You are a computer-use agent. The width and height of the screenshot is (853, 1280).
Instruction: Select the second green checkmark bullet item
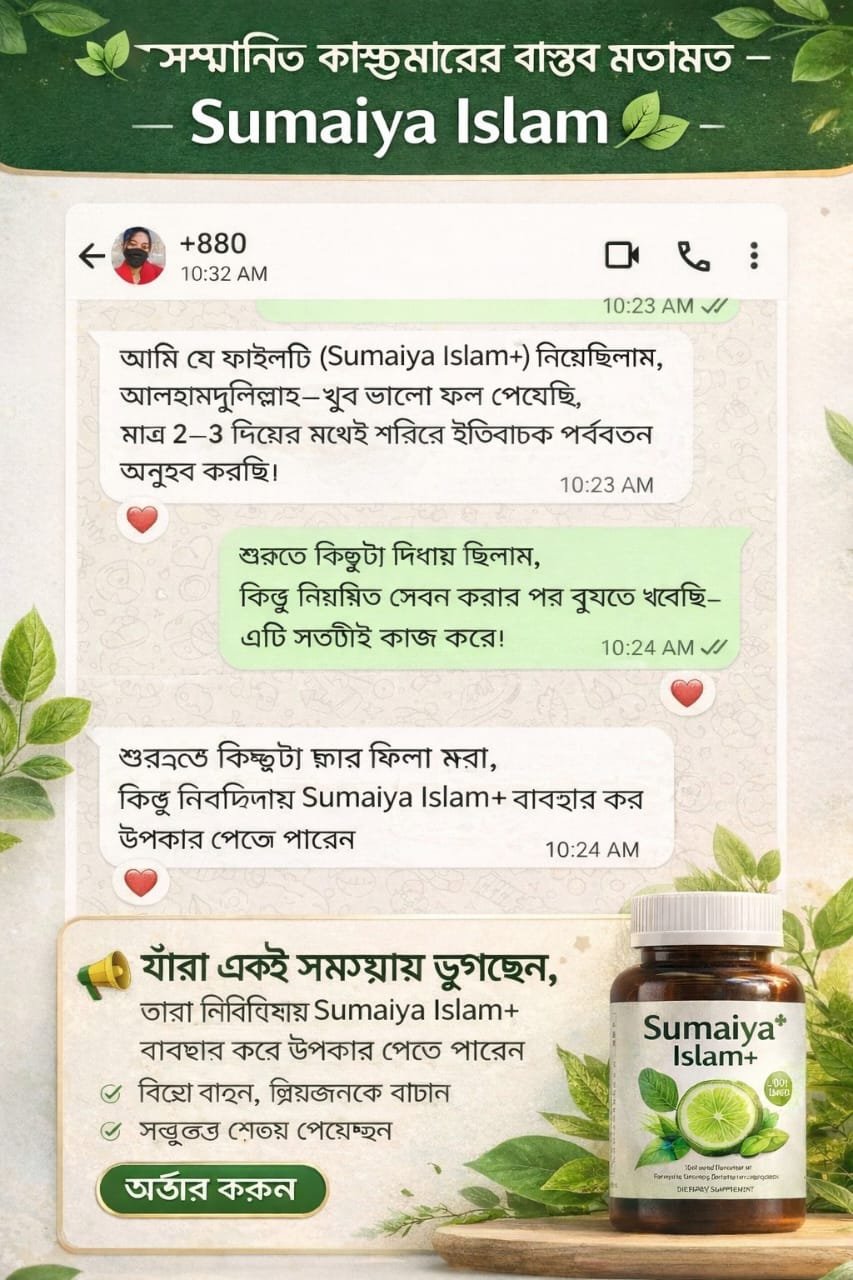coord(112,1132)
